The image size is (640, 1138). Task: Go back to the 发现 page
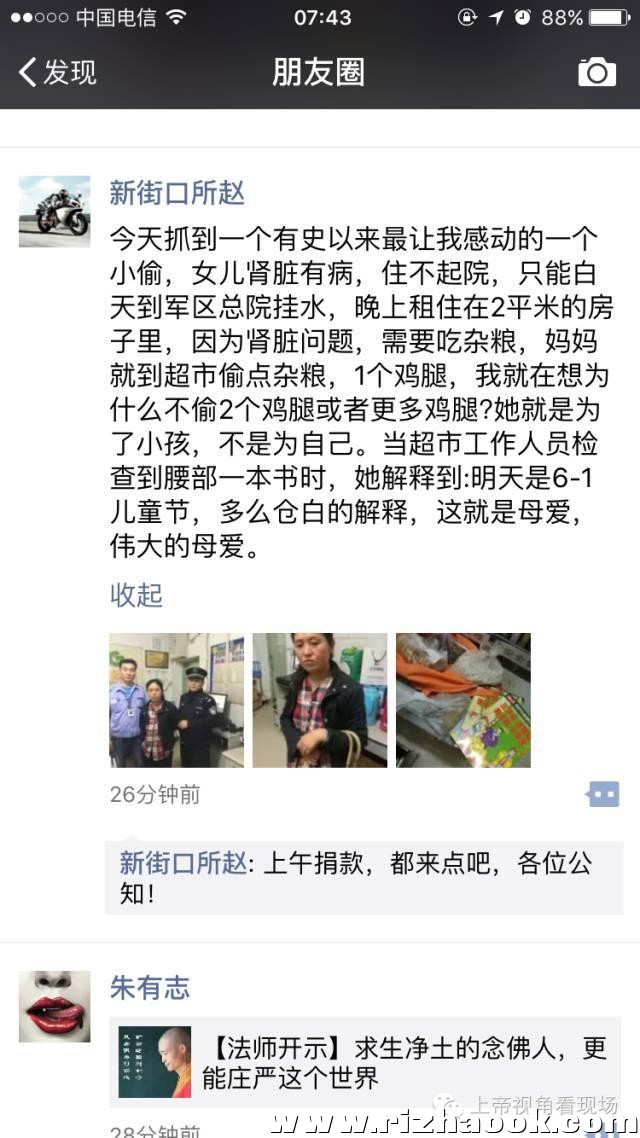(58, 72)
